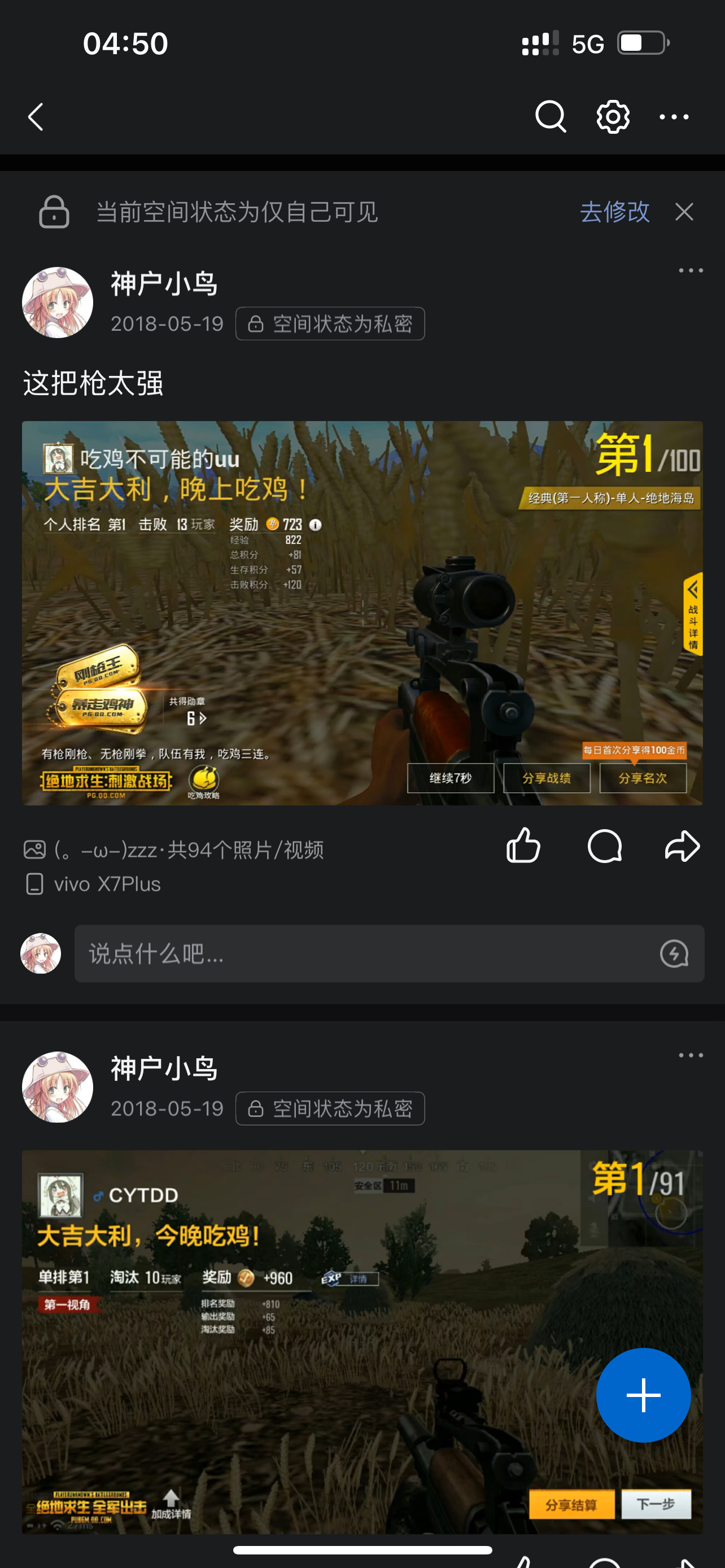Tap the back arrow at top left
The width and height of the screenshot is (725, 1568).
34,116
